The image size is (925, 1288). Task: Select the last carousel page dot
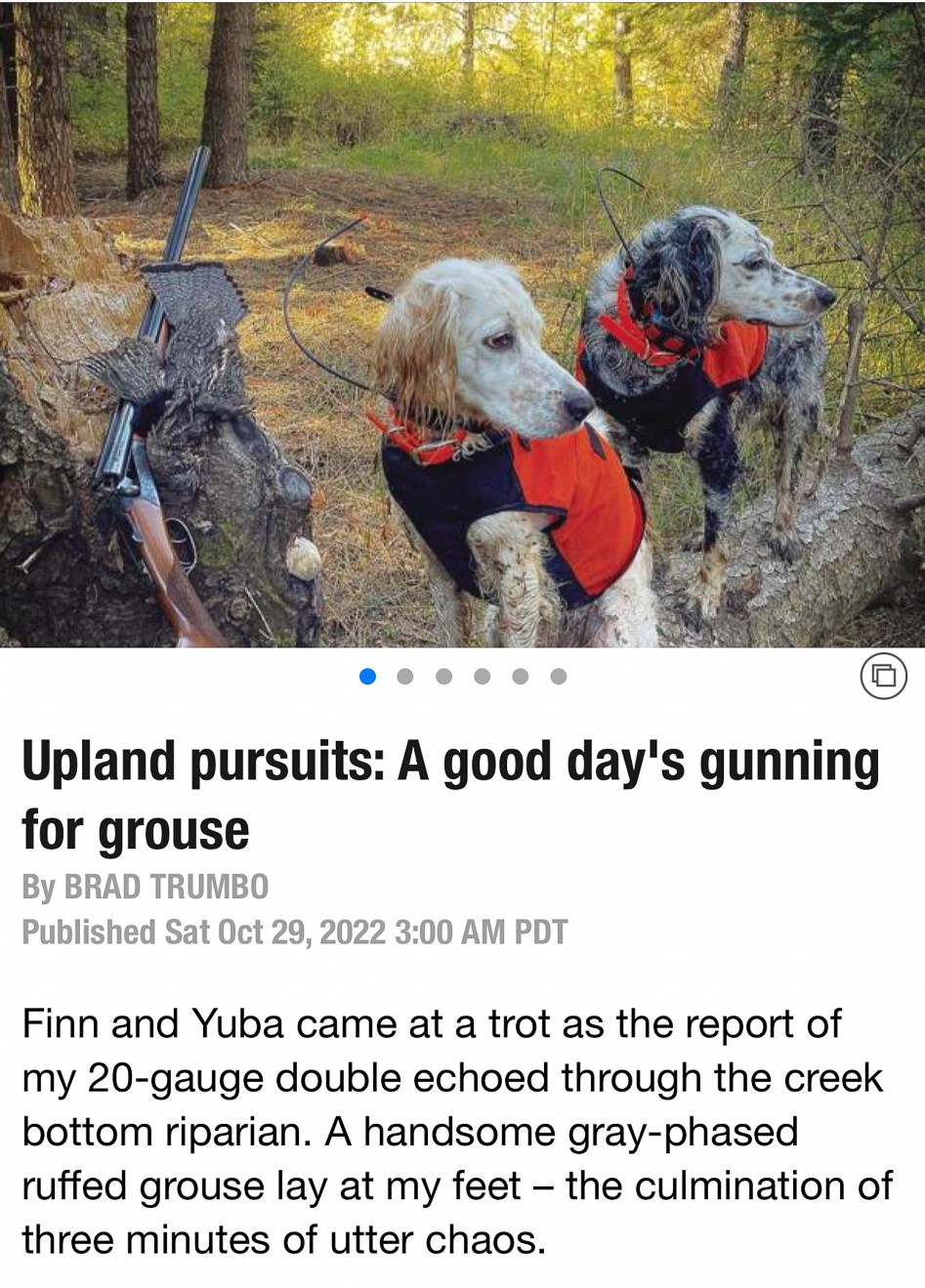point(558,676)
